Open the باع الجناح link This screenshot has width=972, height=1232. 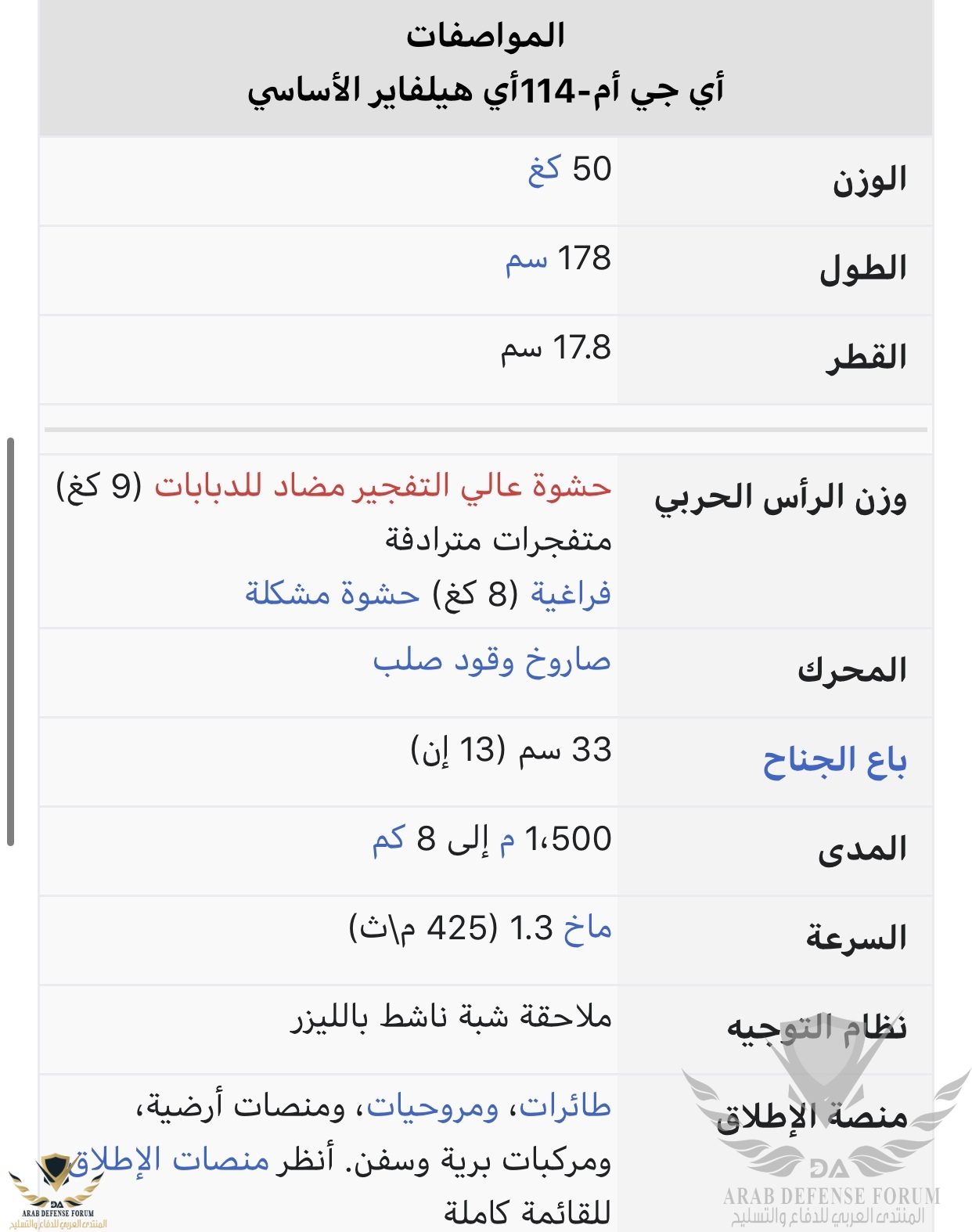tap(834, 761)
